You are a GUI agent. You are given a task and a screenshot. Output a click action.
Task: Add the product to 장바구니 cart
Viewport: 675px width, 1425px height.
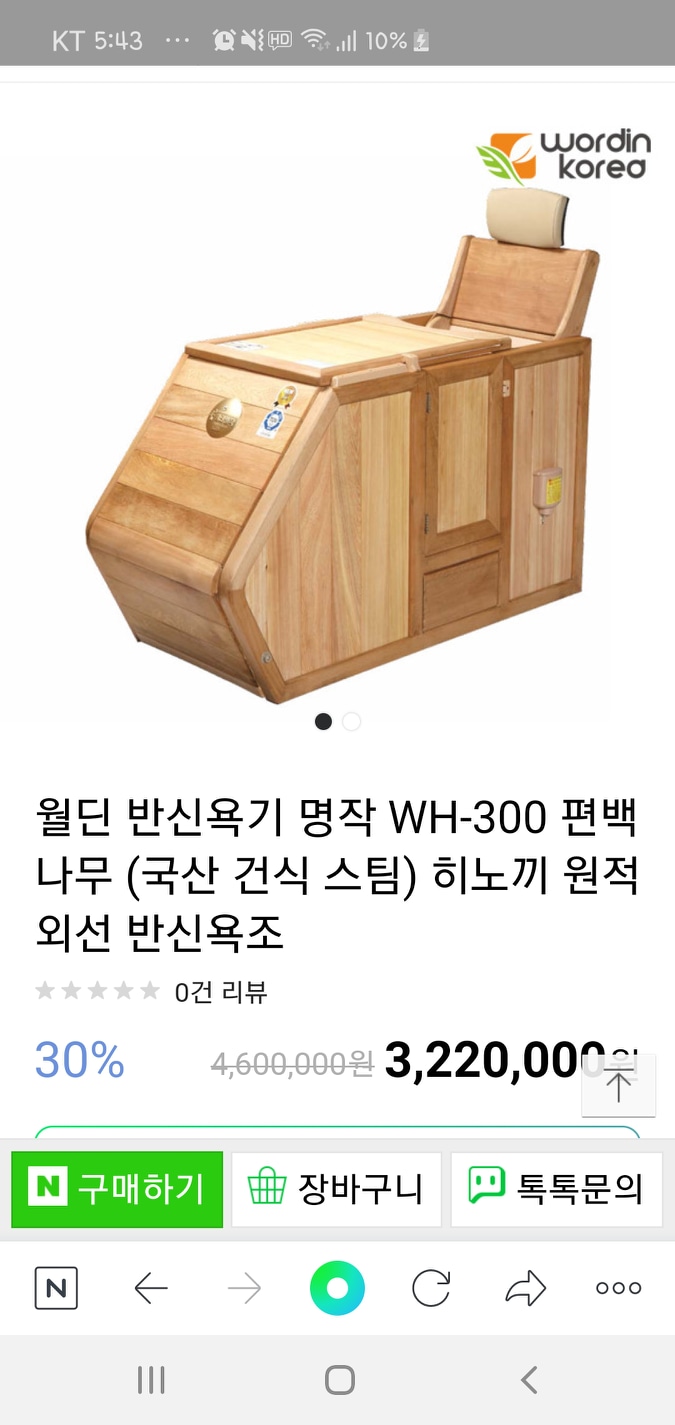[x=336, y=1189]
